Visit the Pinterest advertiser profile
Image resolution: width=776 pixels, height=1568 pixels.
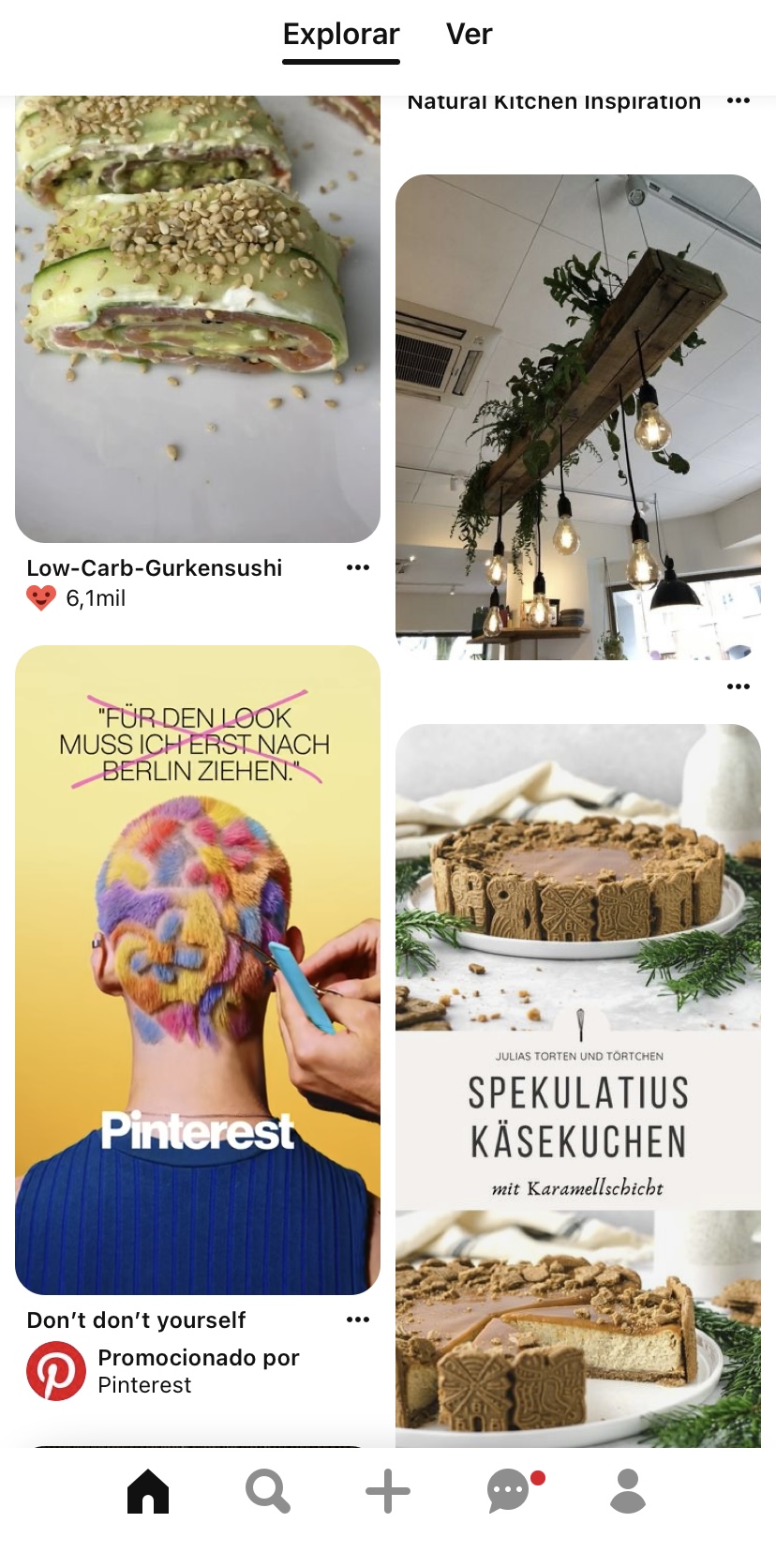(x=56, y=1371)
